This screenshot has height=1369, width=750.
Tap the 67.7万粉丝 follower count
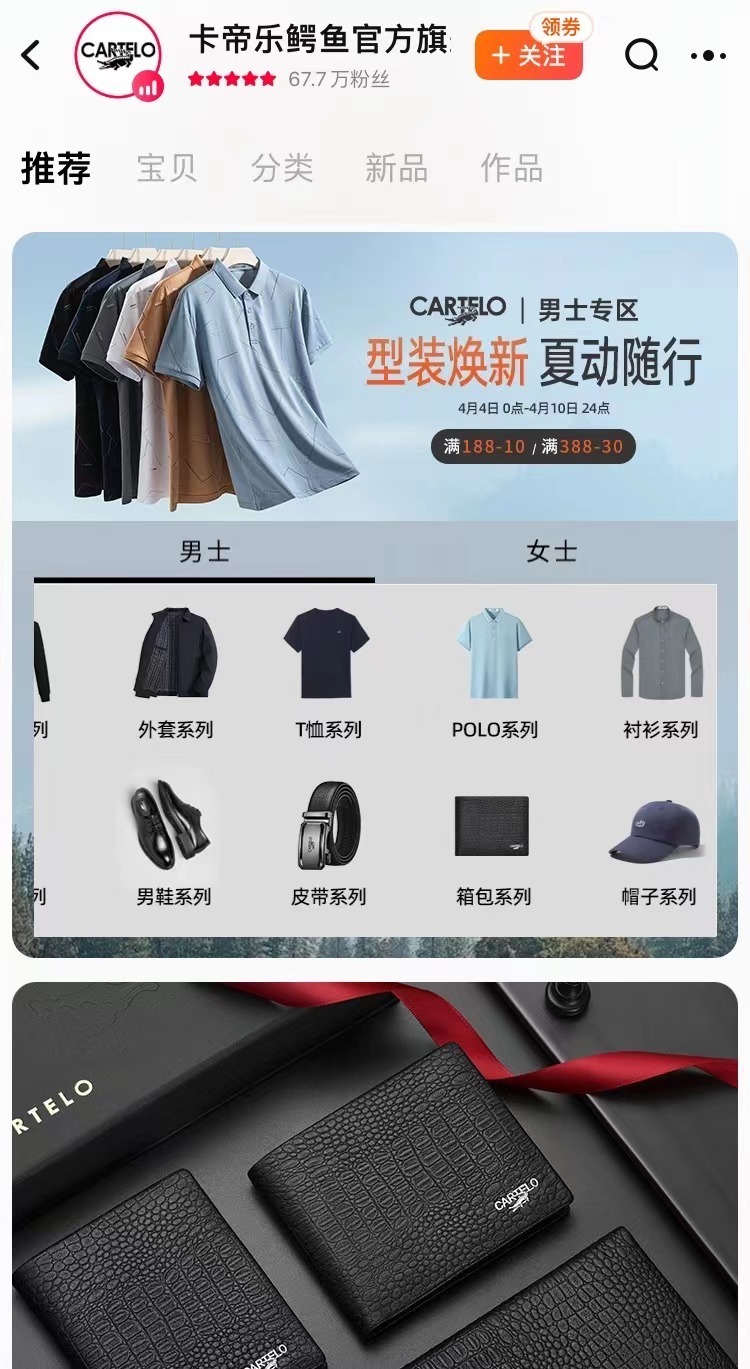(x=342, y=77)
